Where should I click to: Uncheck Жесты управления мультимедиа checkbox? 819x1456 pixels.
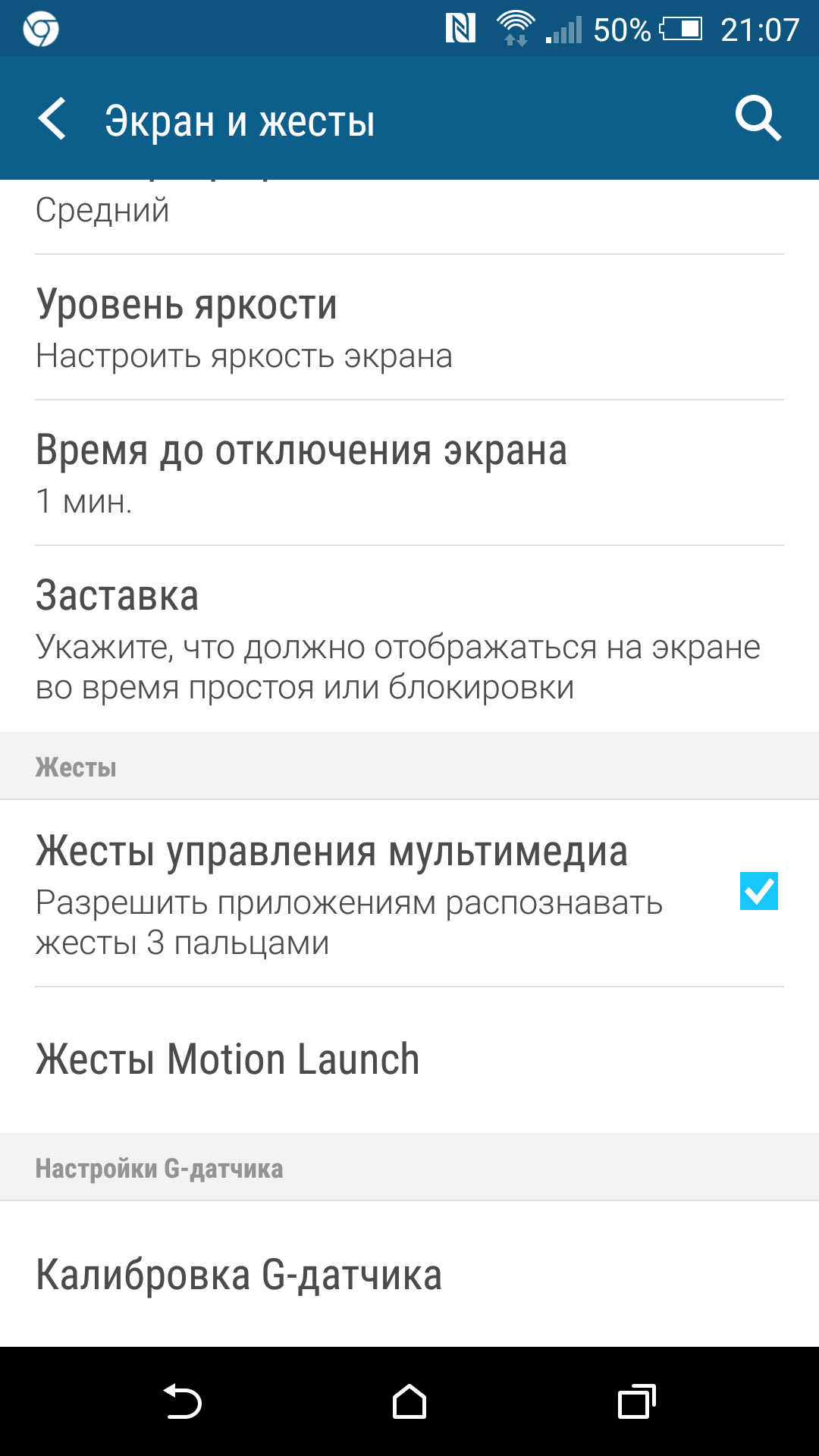pyautogui.click(x=758, y=891)
